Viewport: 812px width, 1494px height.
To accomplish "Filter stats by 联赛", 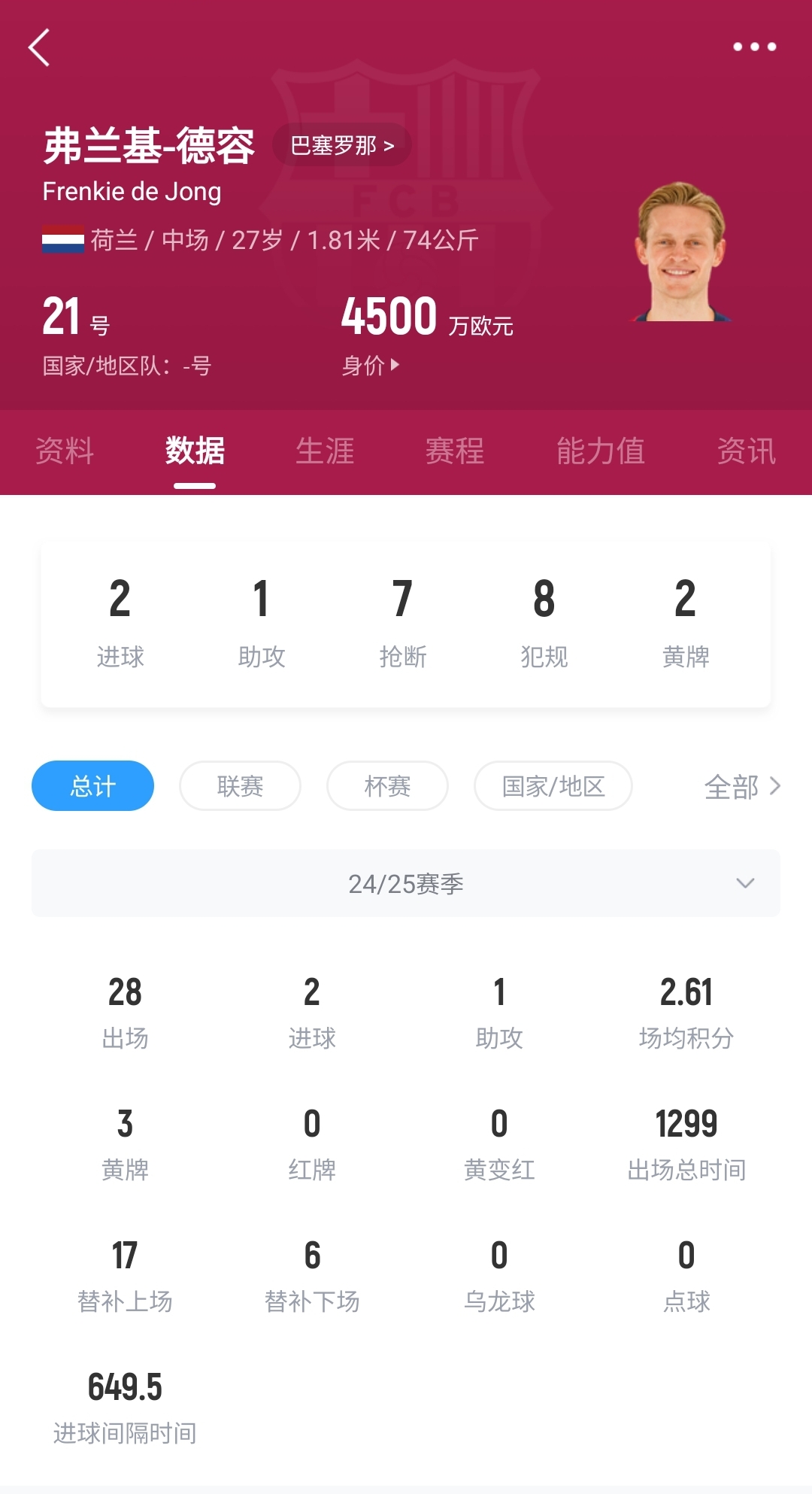I will [x=240, y=786].
